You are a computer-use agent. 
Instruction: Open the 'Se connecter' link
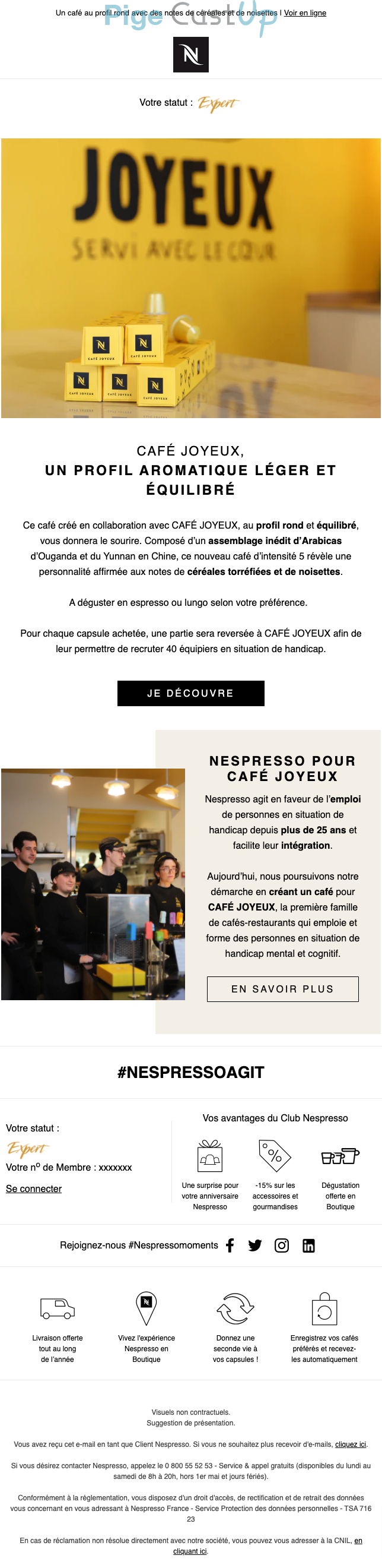(x=34, y=1189)
